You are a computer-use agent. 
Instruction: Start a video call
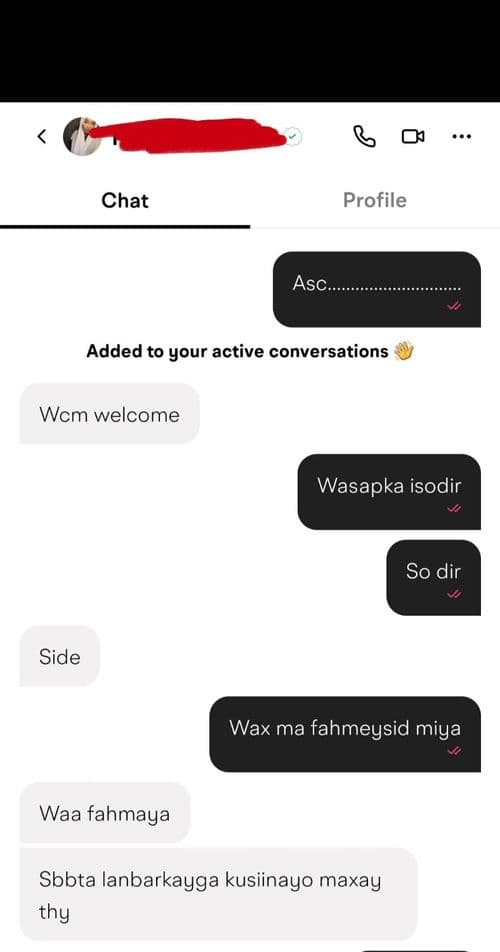[413, 137]
